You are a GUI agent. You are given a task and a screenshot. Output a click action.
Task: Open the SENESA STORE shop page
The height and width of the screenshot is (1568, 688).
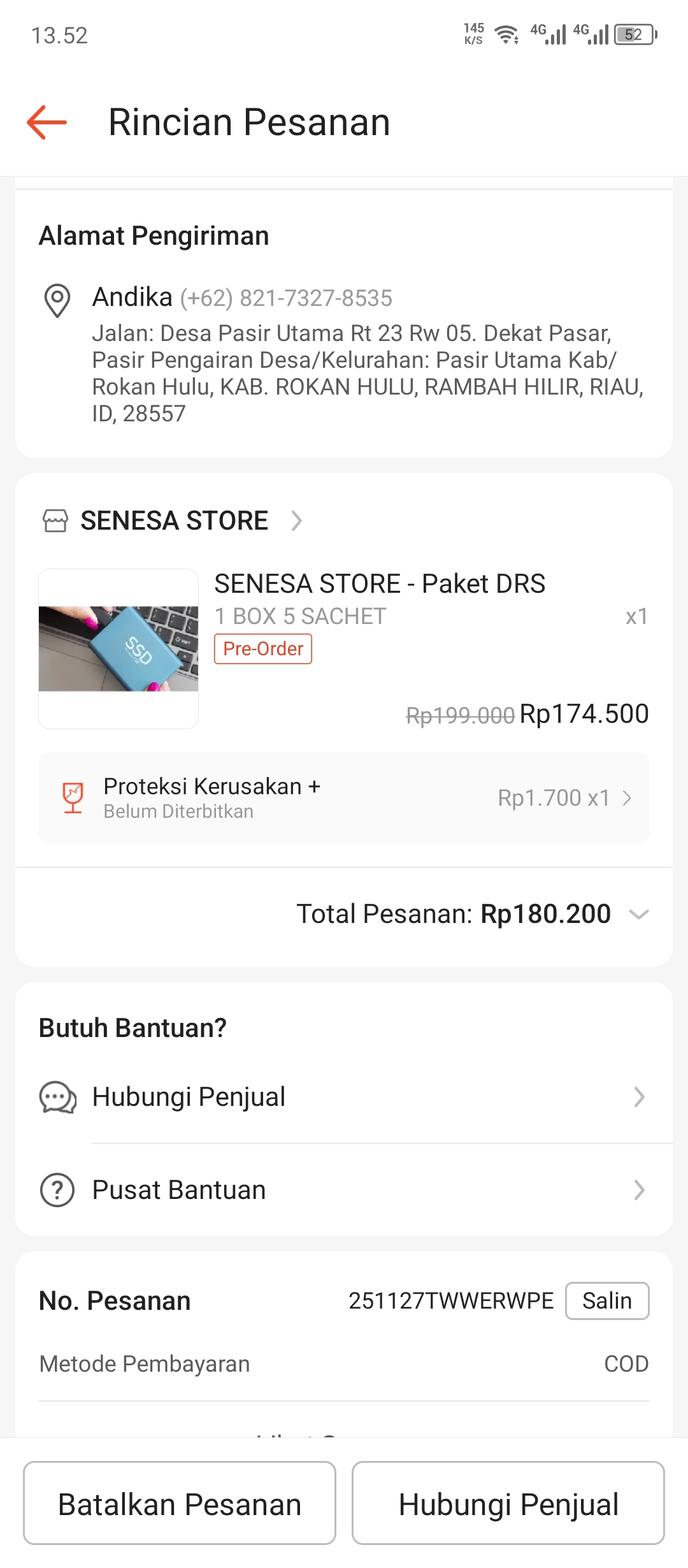[x=173, y=521]
